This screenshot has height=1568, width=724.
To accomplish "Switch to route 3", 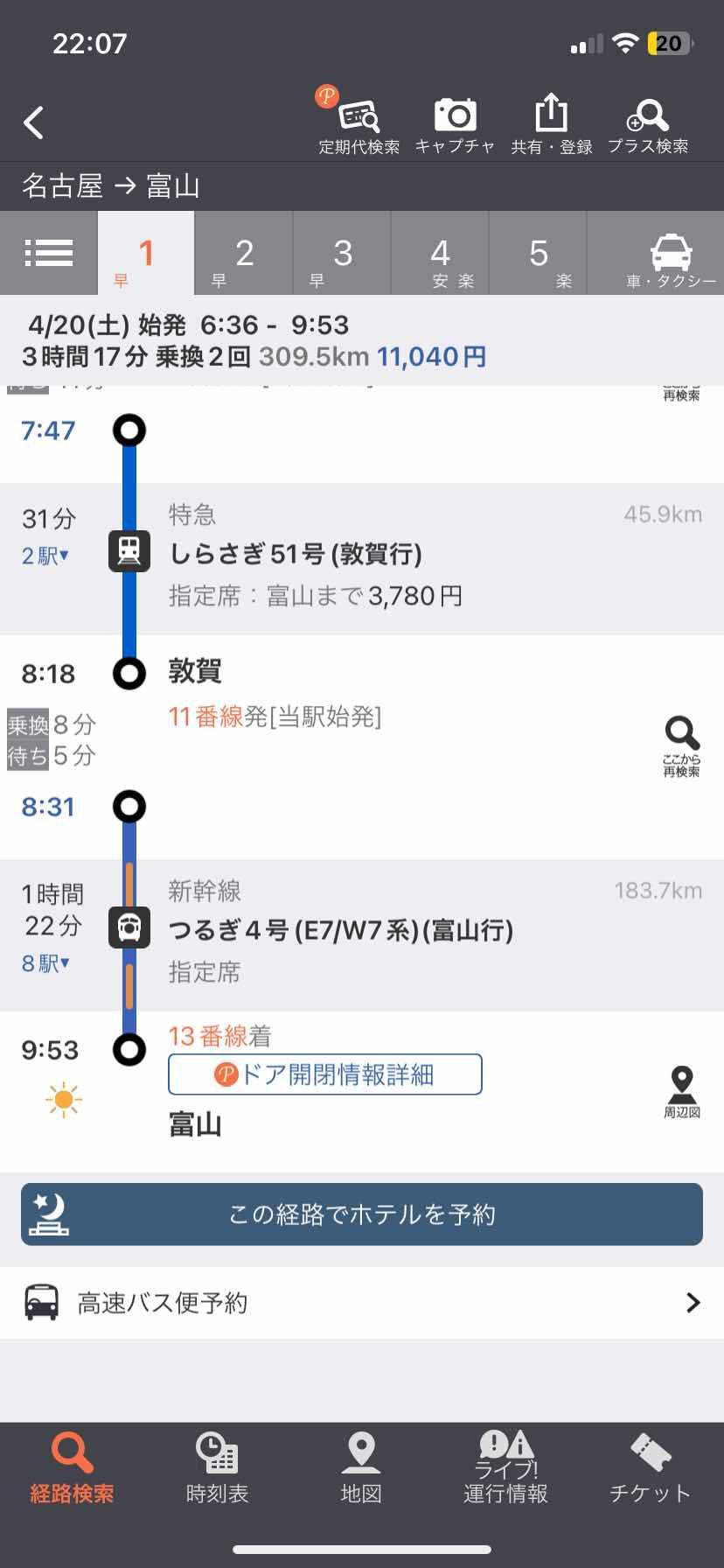I will [x=342, y=255].
